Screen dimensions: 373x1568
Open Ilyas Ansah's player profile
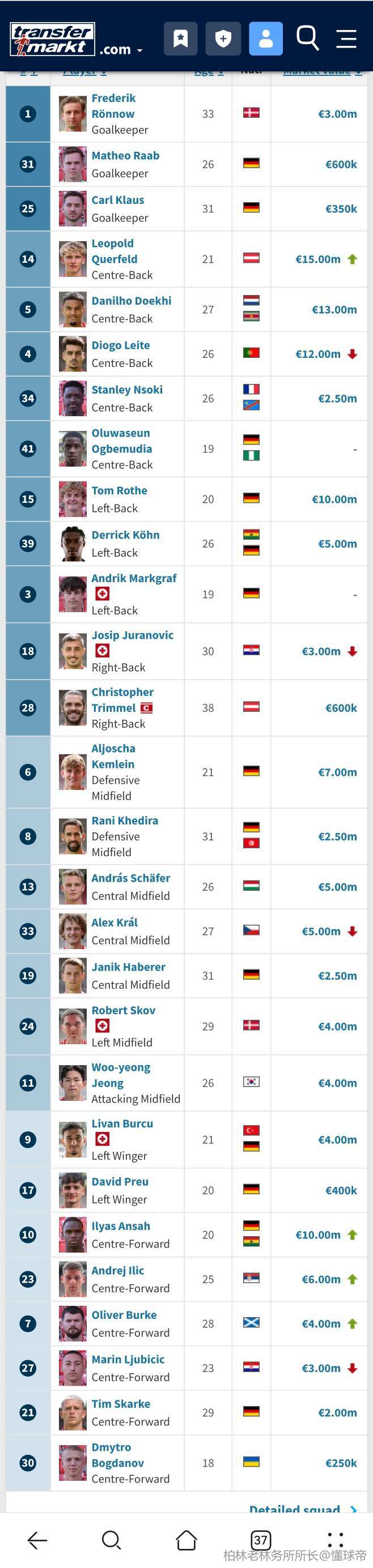pos(121,1226)
